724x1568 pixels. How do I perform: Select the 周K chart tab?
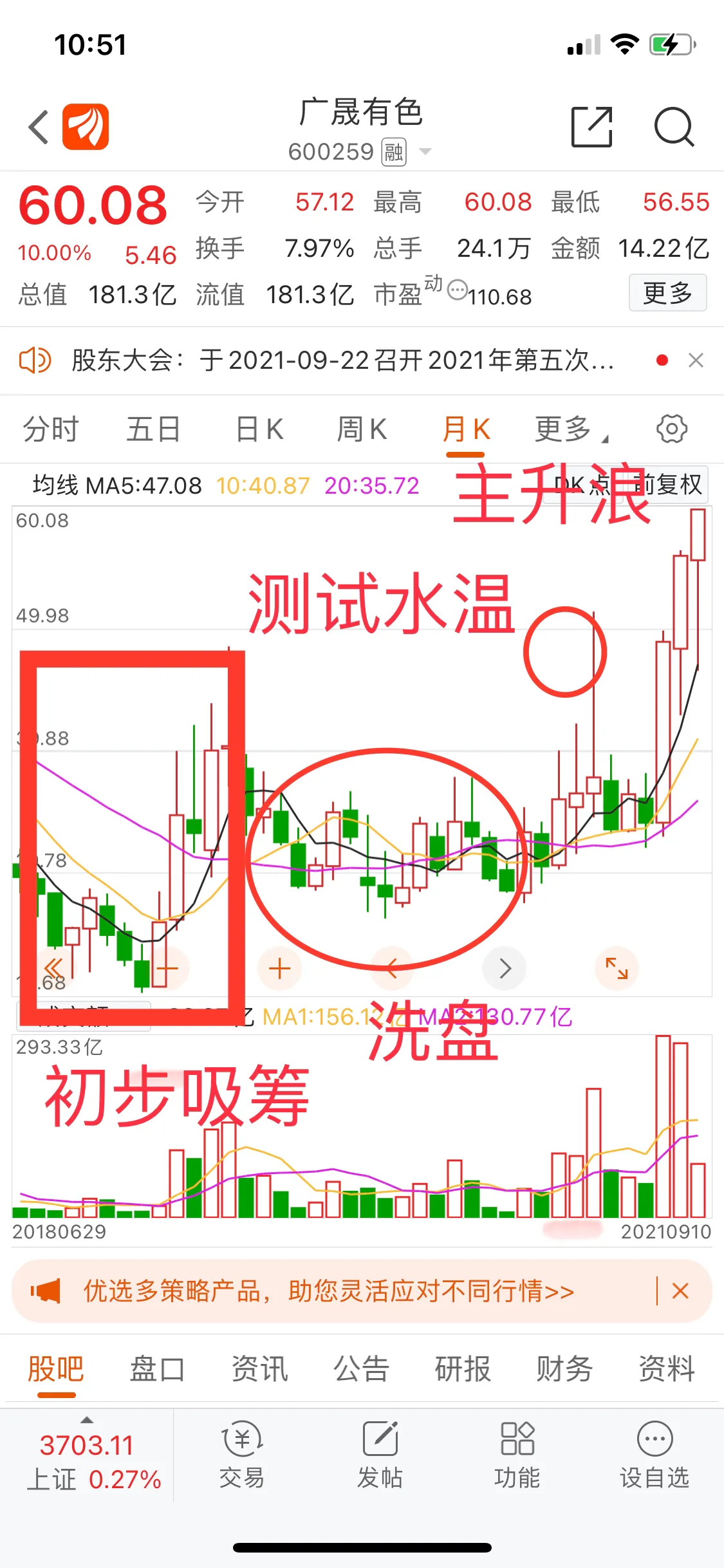click(362, 429)
